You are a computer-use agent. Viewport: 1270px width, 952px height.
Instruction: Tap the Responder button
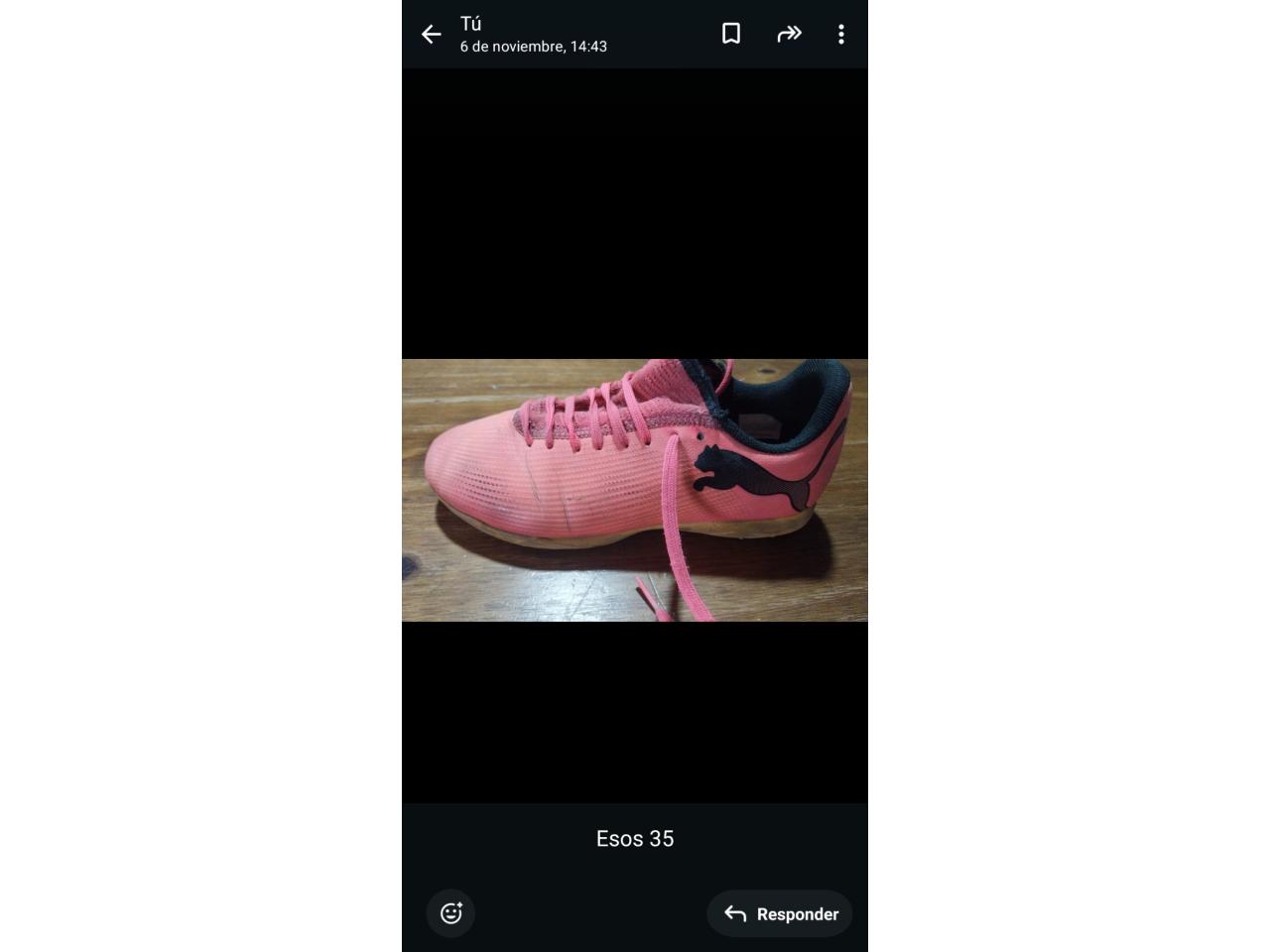click(x=780, y=913)
